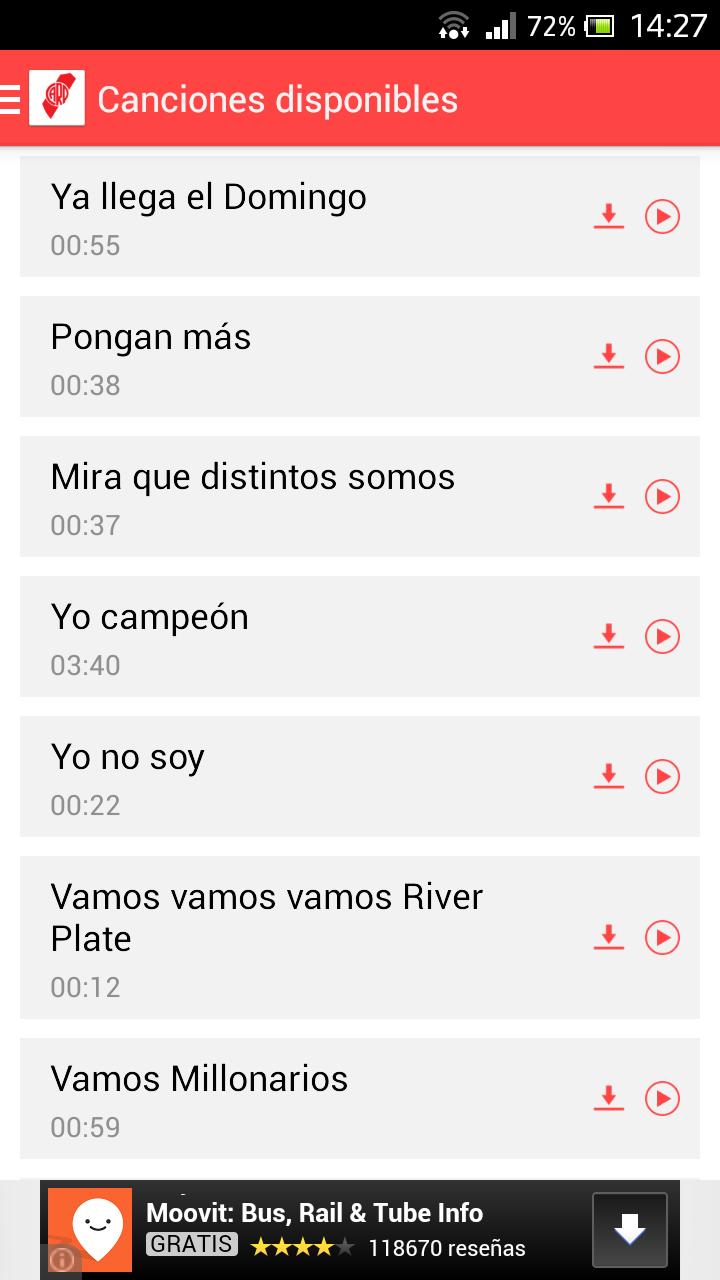This screenshot has height=1280, width=720.
Task: Download 'Vamos vamos vamos River Plate'
Action: point(609,937)
